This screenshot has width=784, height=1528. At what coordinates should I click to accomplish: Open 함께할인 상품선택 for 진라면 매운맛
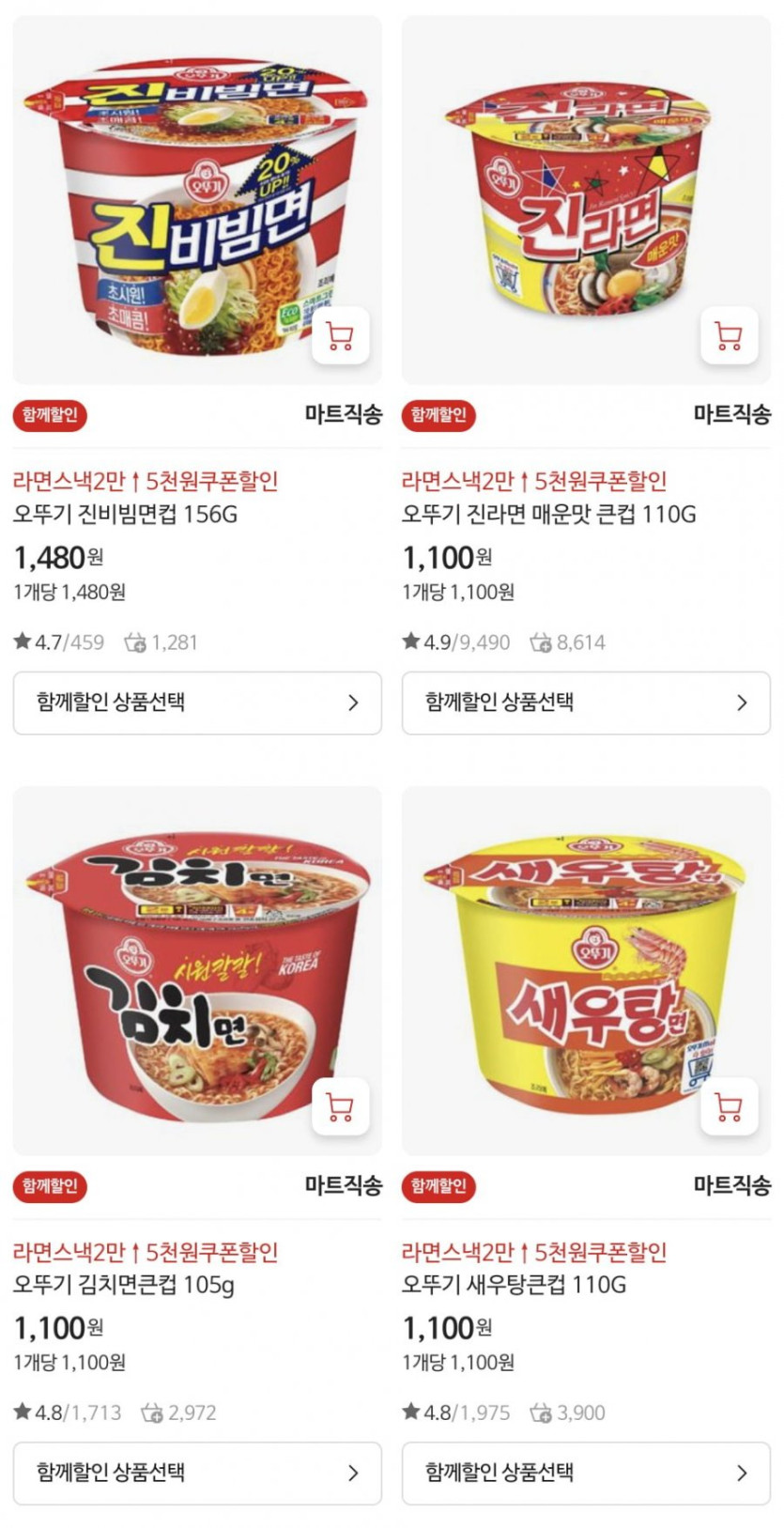[x=586, y=702]
